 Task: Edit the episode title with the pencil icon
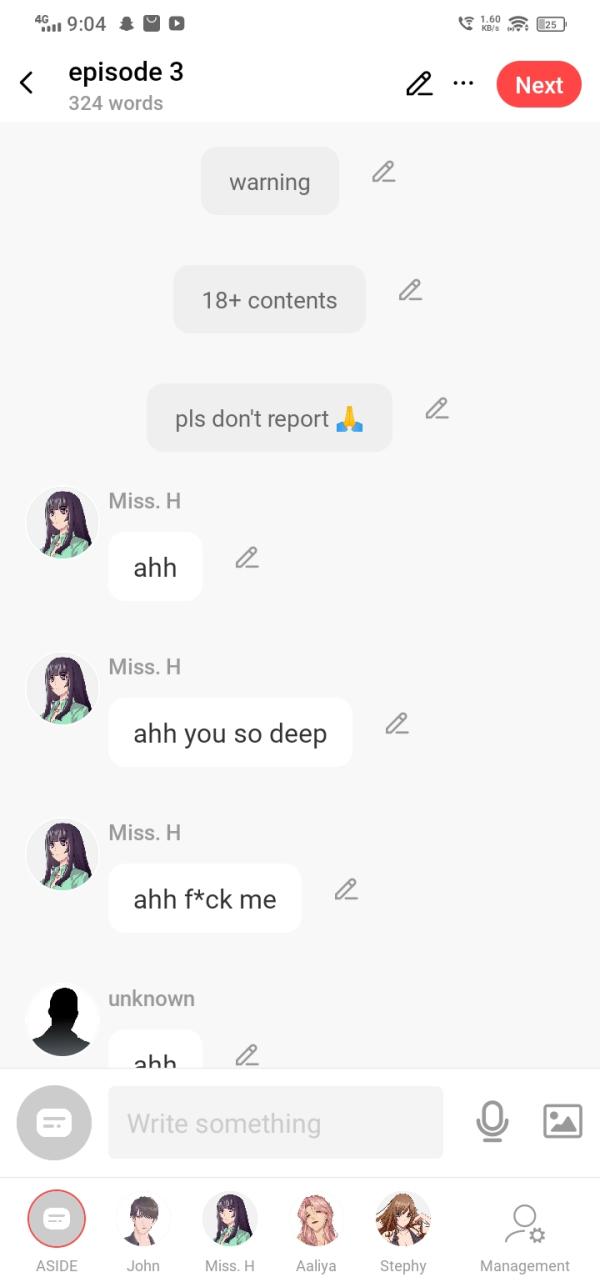coord(419,84)
